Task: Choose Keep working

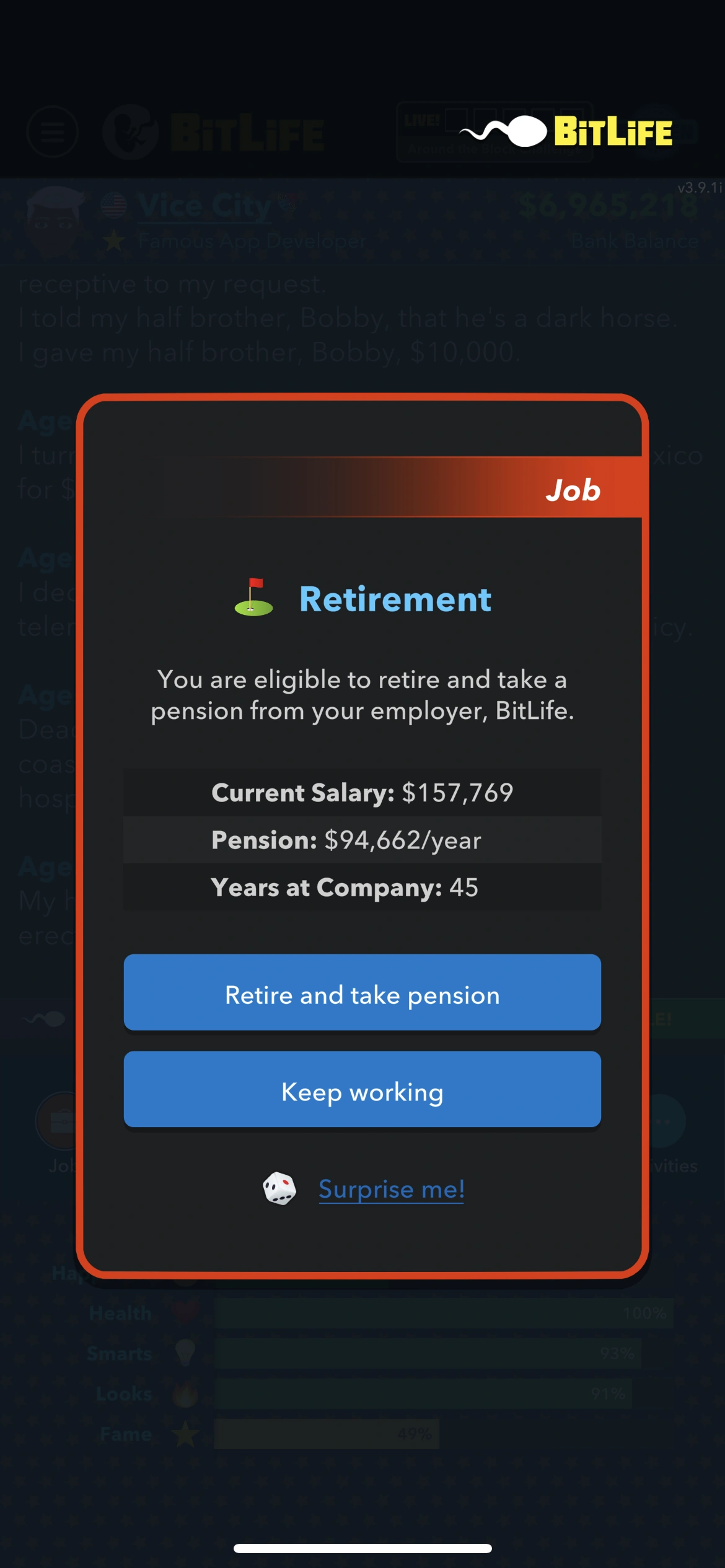Action: [362, 1090]
